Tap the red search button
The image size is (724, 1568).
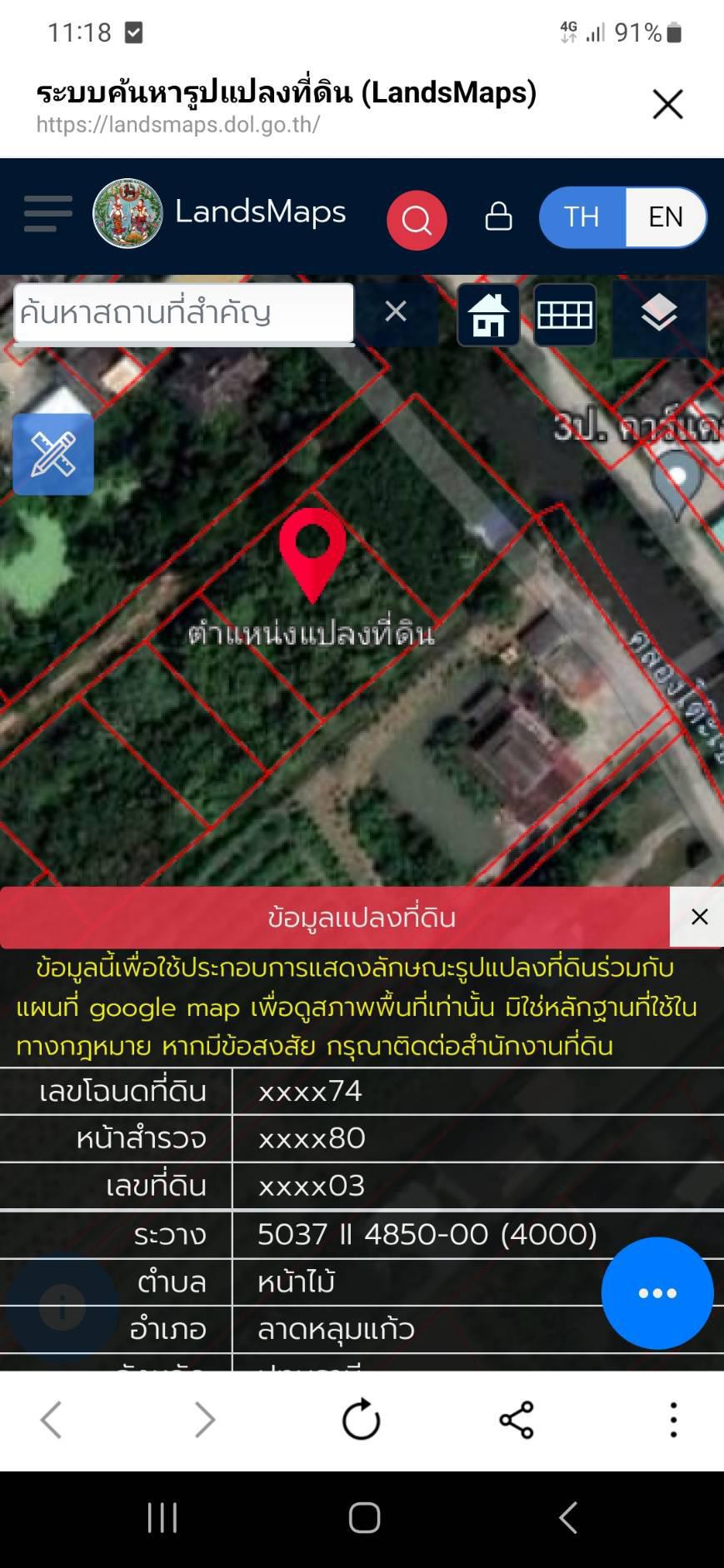[x=417, y=220]
